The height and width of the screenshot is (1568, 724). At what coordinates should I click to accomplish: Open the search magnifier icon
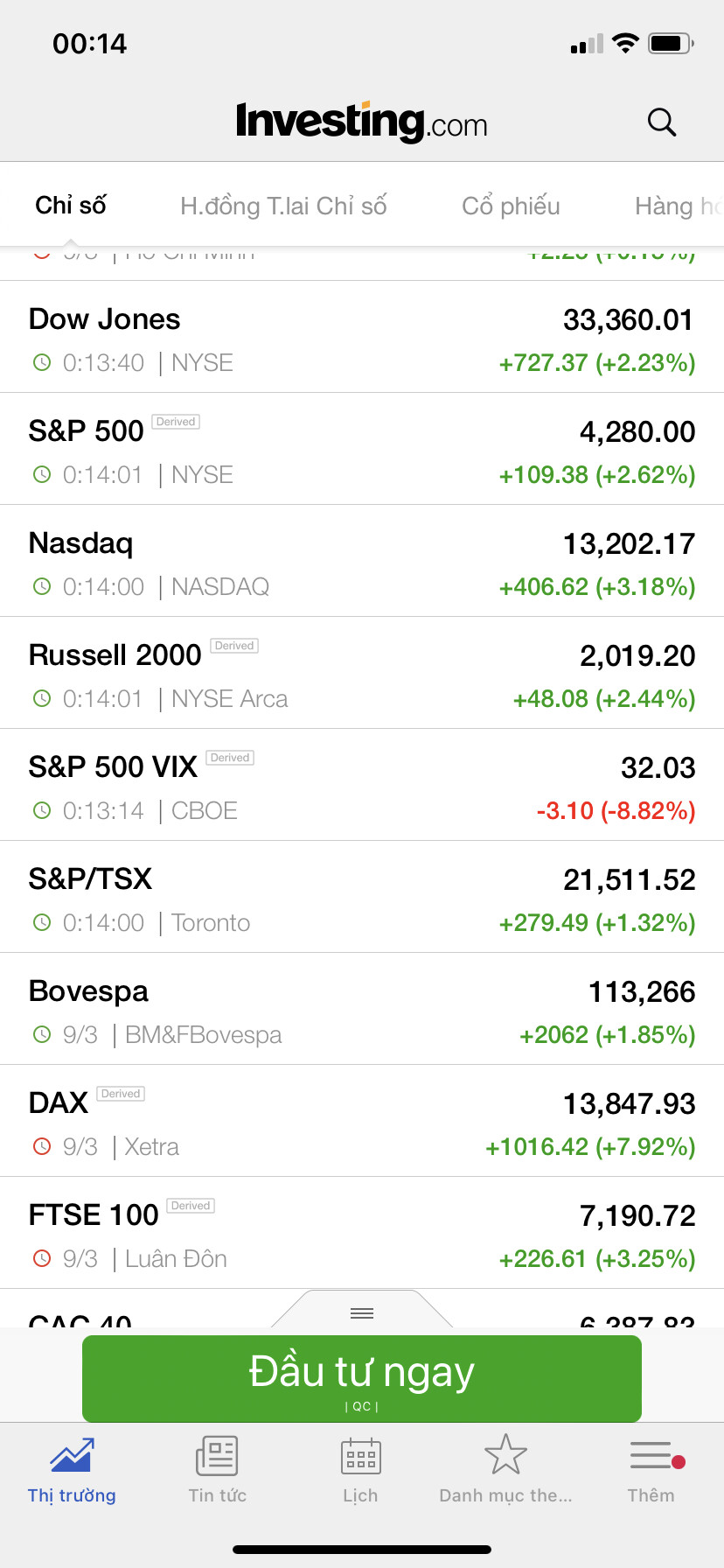[662, 122]
